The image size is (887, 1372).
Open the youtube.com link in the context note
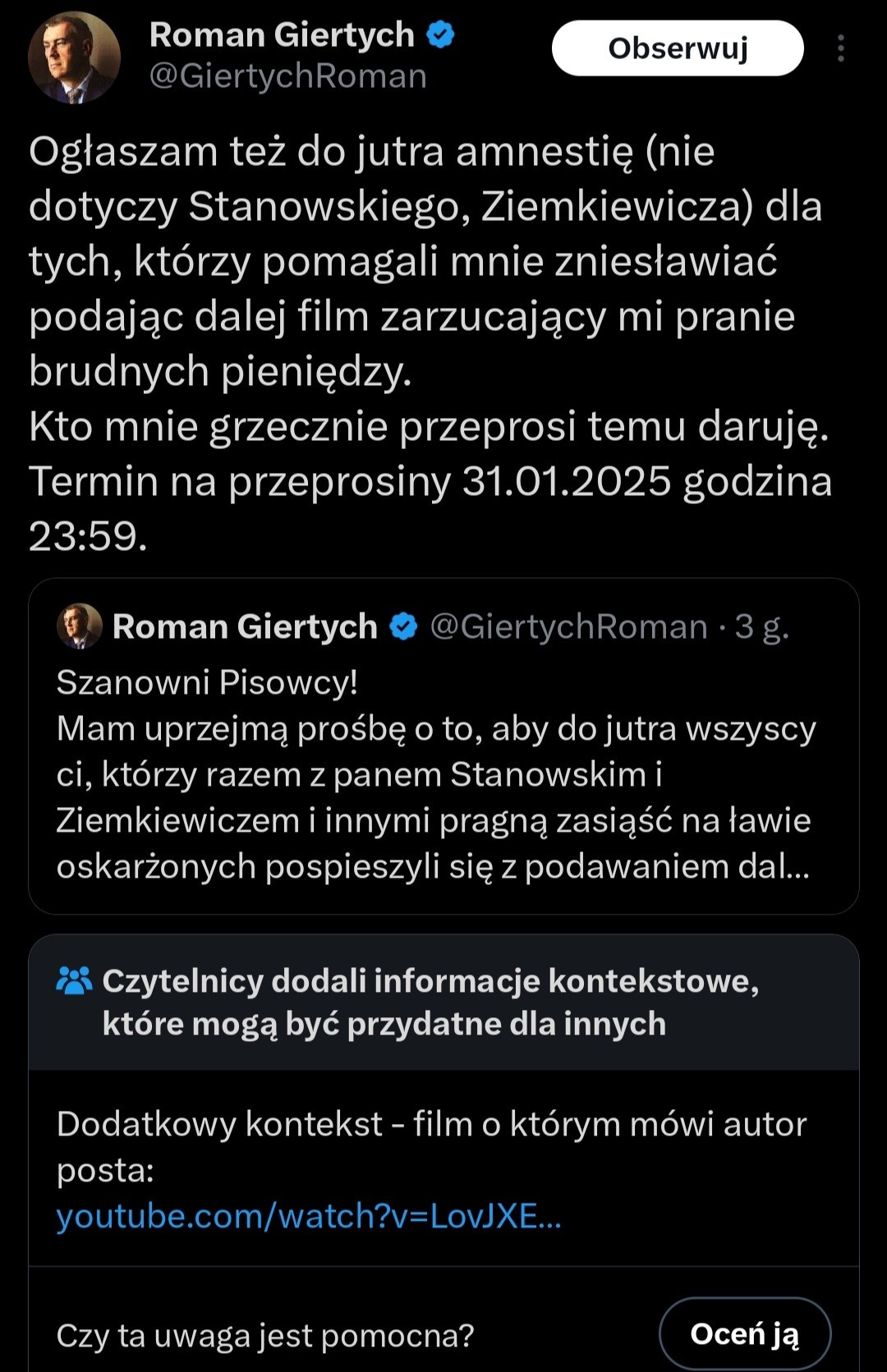click(309, 1216)
